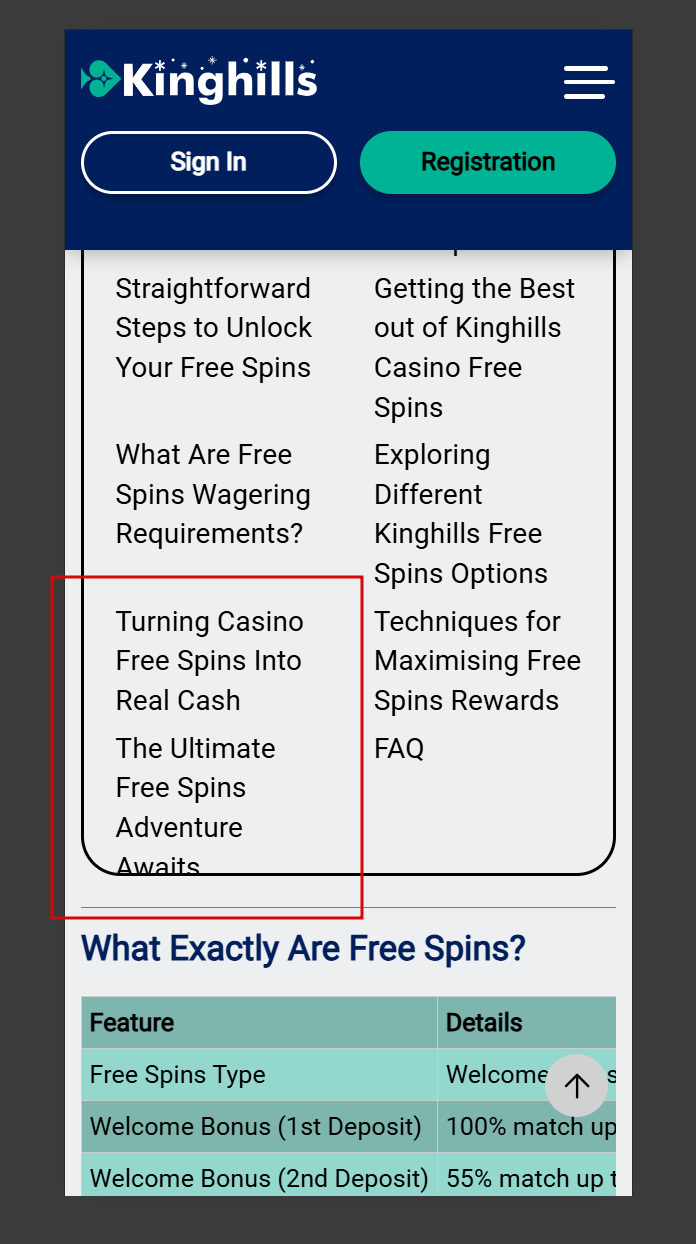
Task: Tap the Registration button
Action: coord(487,162)
